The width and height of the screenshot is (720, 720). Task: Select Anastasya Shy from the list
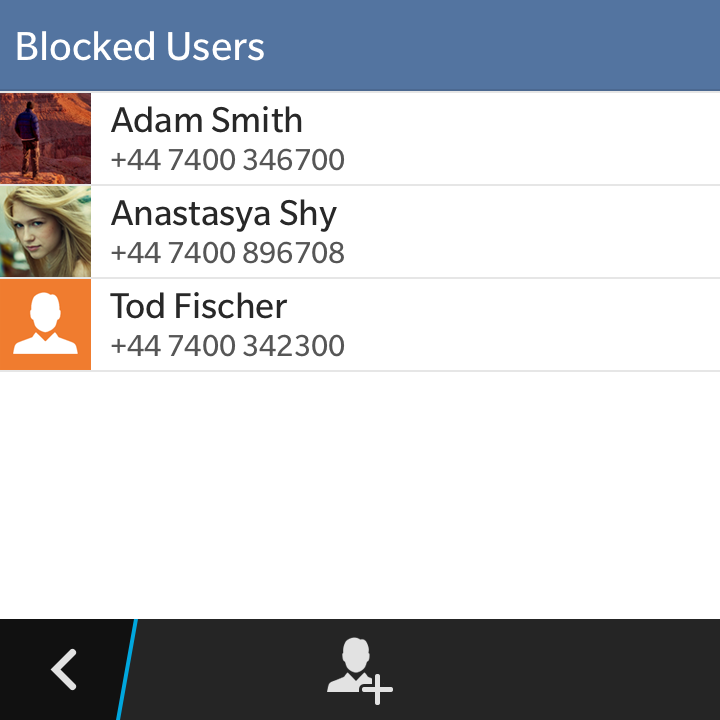(x=360, y=232)
